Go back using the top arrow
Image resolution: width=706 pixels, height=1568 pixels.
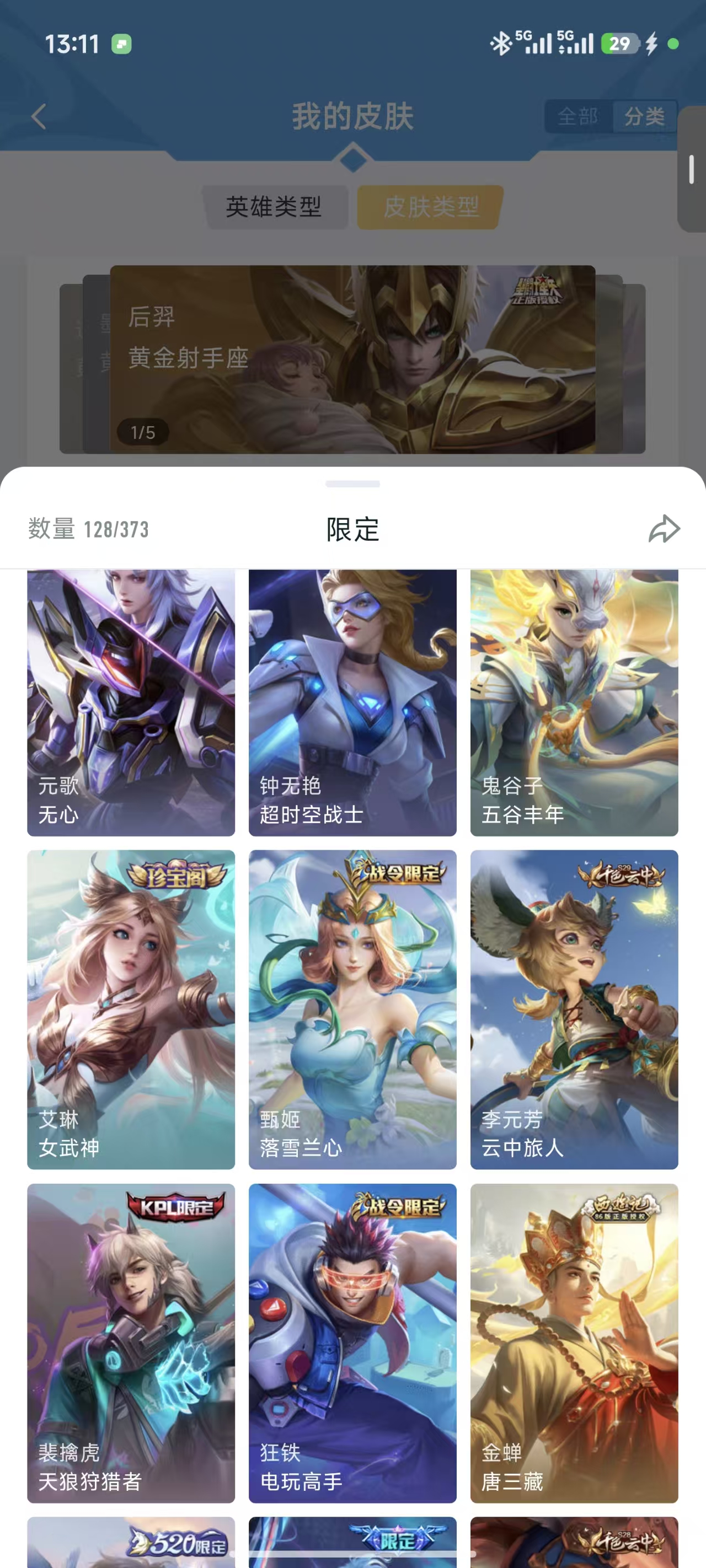(39, 116)
